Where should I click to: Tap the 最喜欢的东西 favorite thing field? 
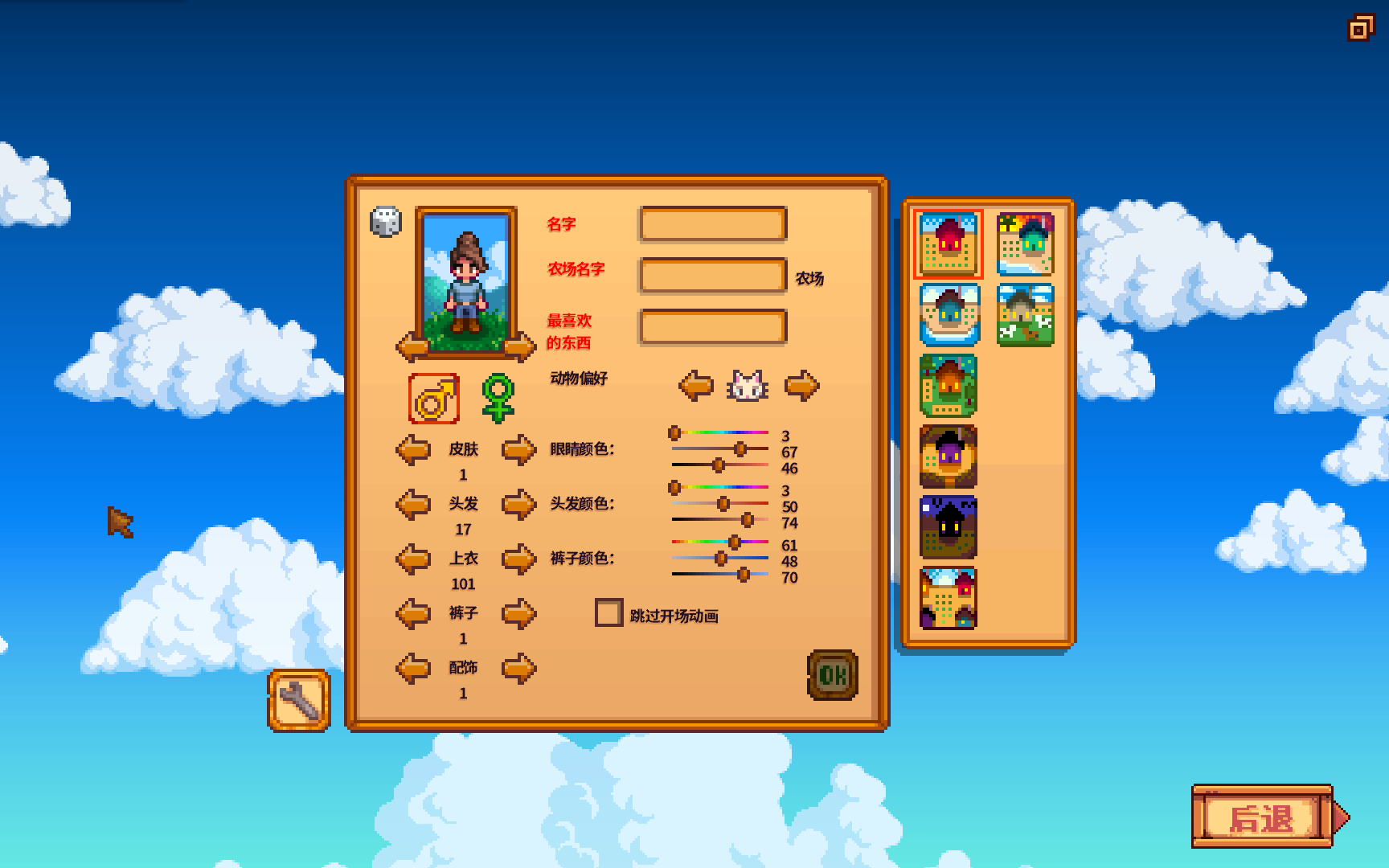pos(712,327)
